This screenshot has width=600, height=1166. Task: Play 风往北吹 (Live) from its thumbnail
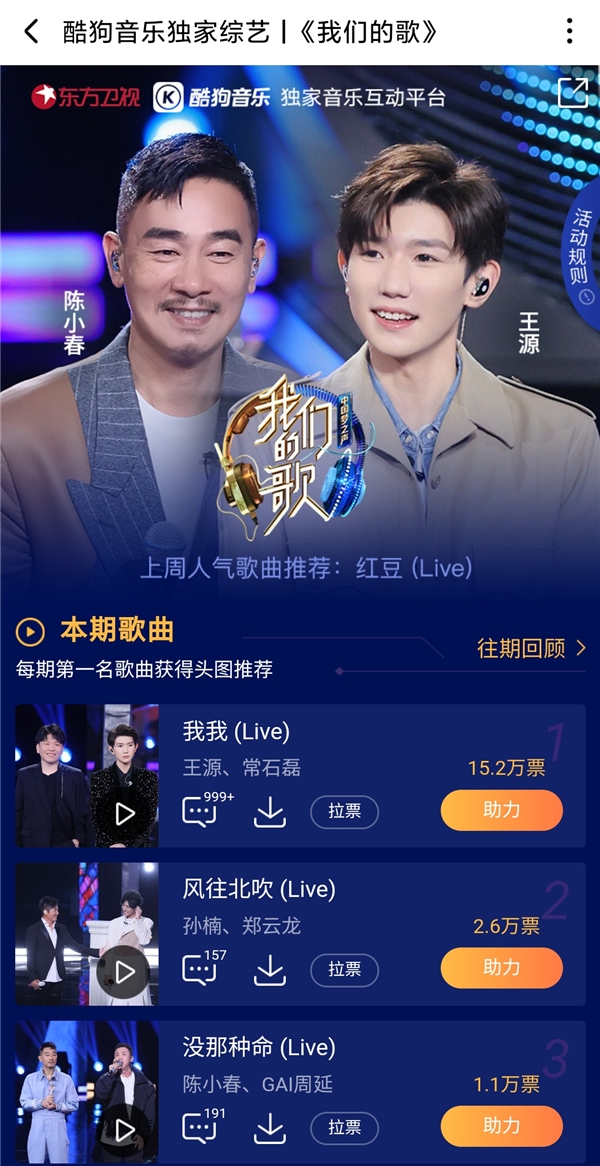124,971
